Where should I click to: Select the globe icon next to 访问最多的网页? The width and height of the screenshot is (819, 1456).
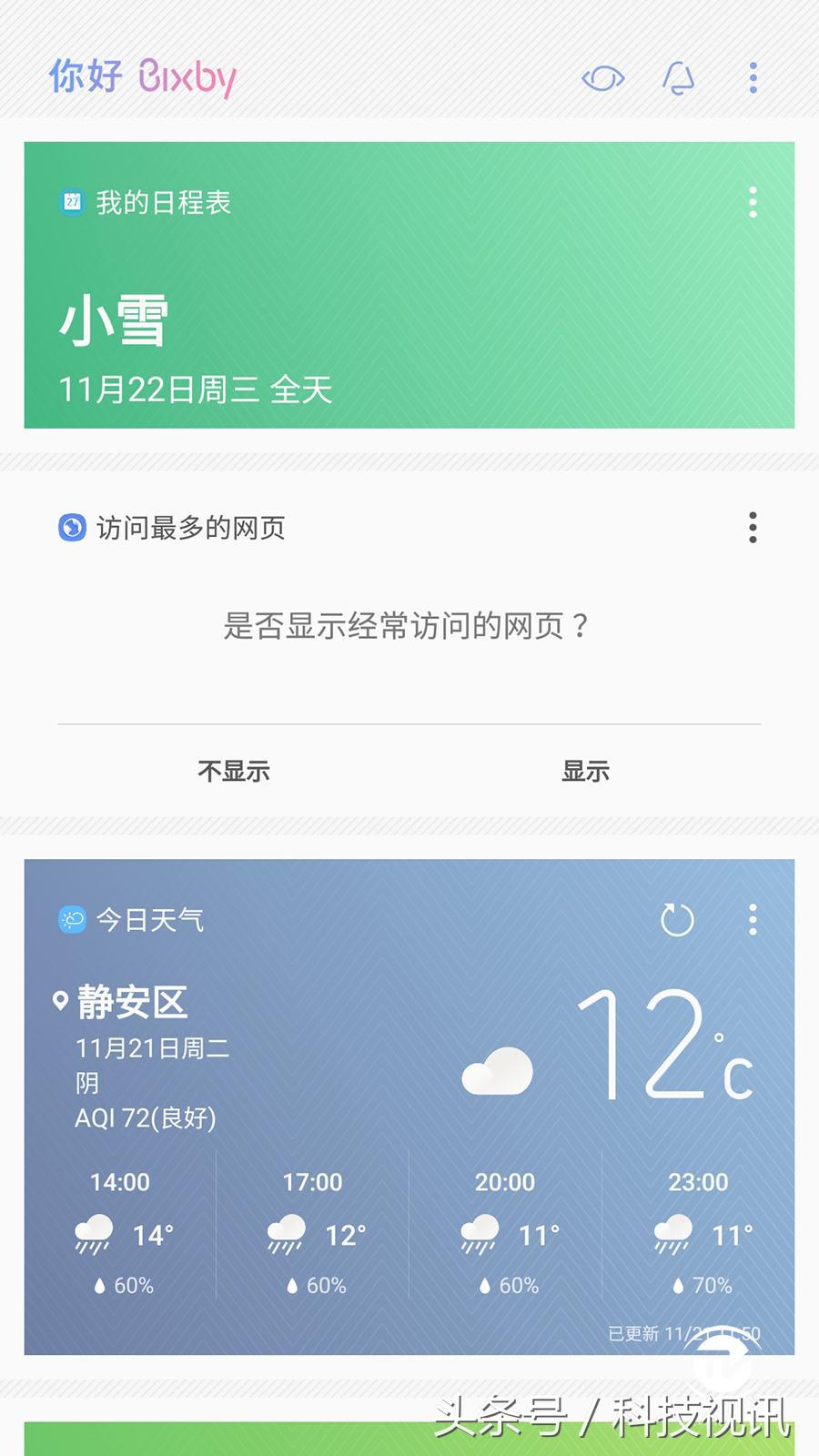point(71,528)
